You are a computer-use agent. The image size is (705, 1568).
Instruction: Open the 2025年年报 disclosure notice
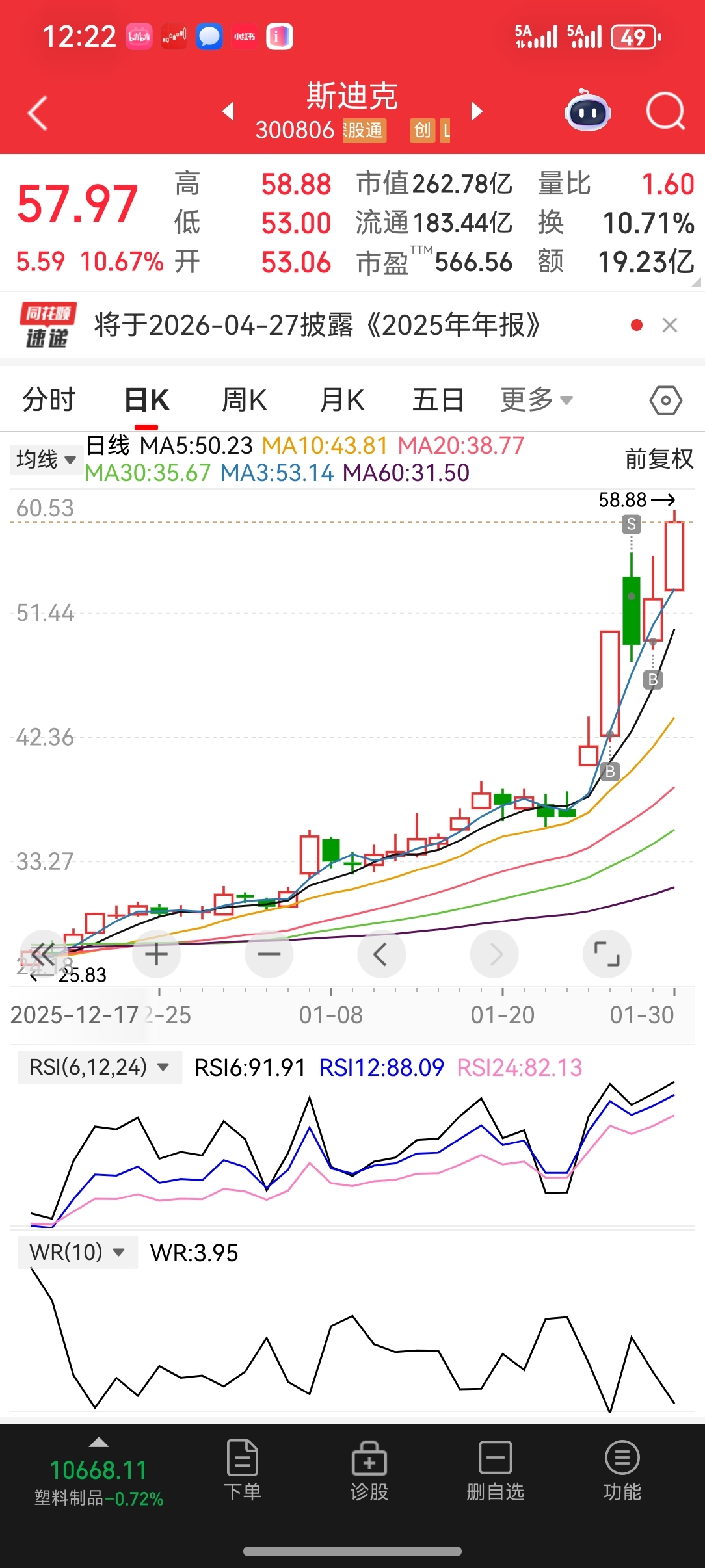[317, 325]
